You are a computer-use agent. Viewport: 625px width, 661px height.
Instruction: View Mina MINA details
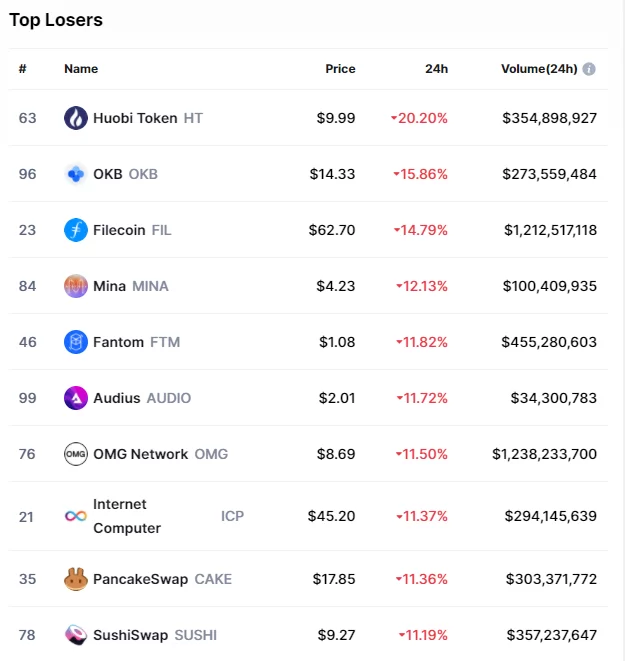pyautogui.click(x=110, y=286)
